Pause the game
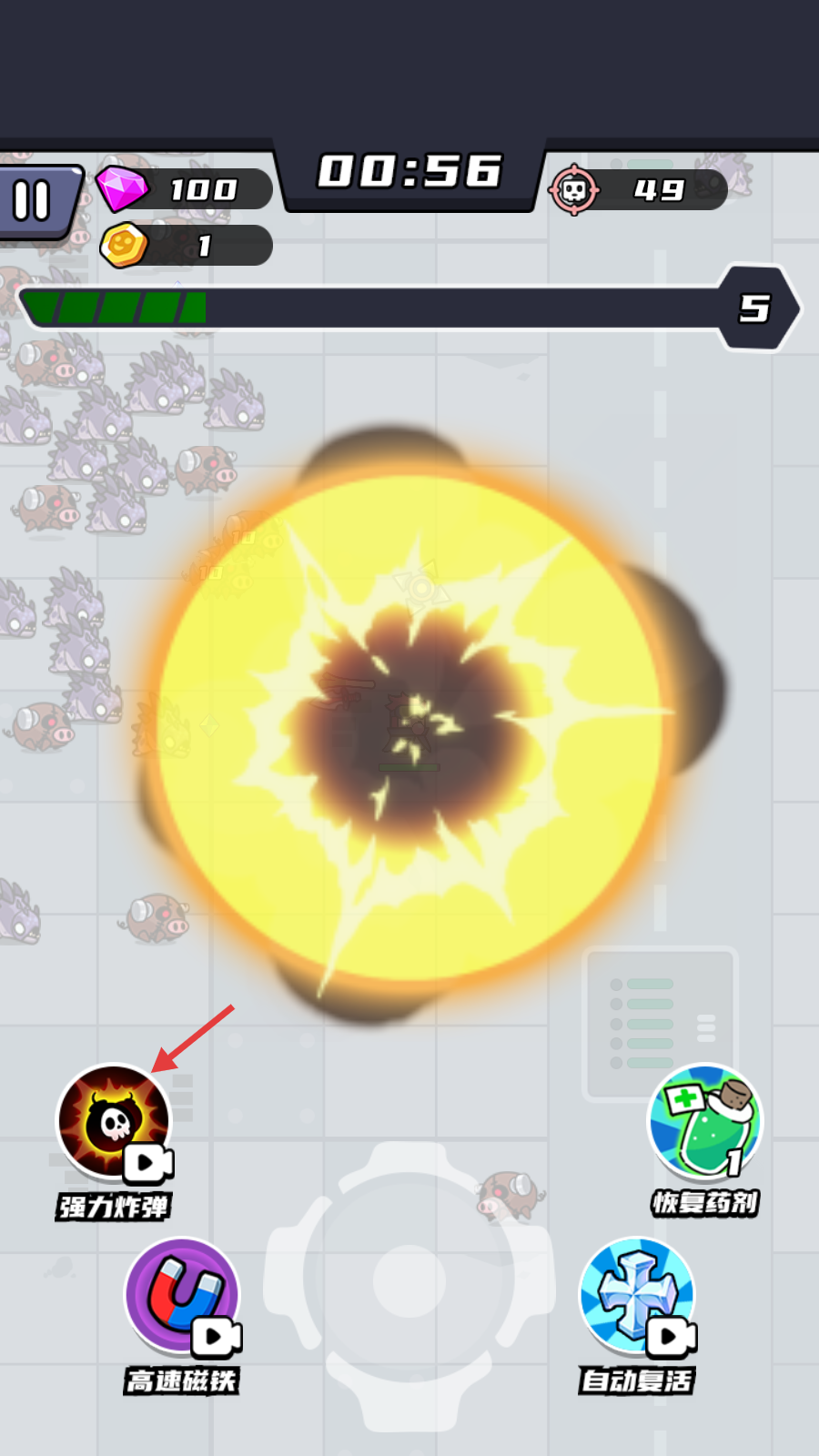 coord(33,201)
